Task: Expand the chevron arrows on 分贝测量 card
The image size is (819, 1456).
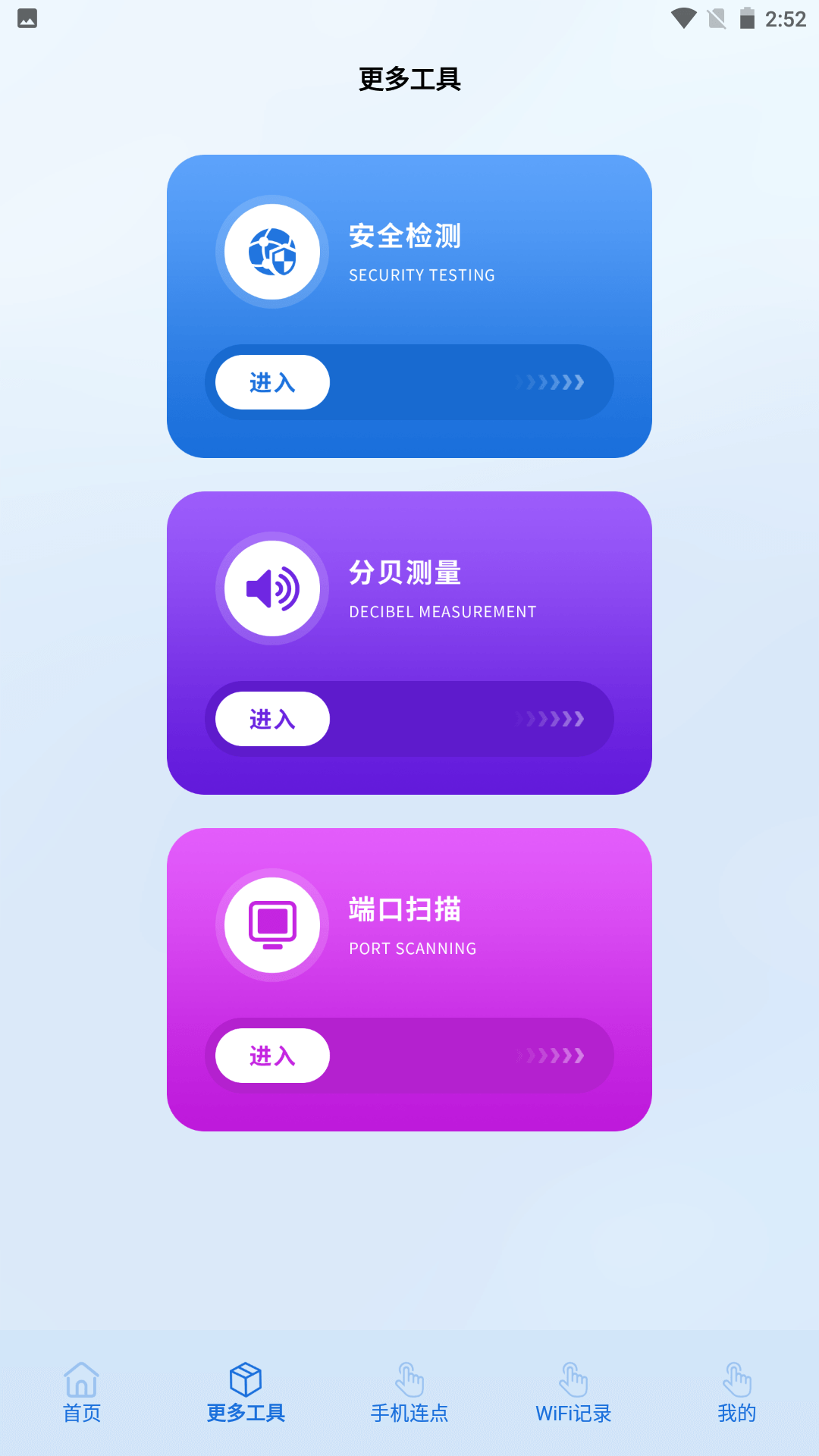Action: [x=551, y=719]
